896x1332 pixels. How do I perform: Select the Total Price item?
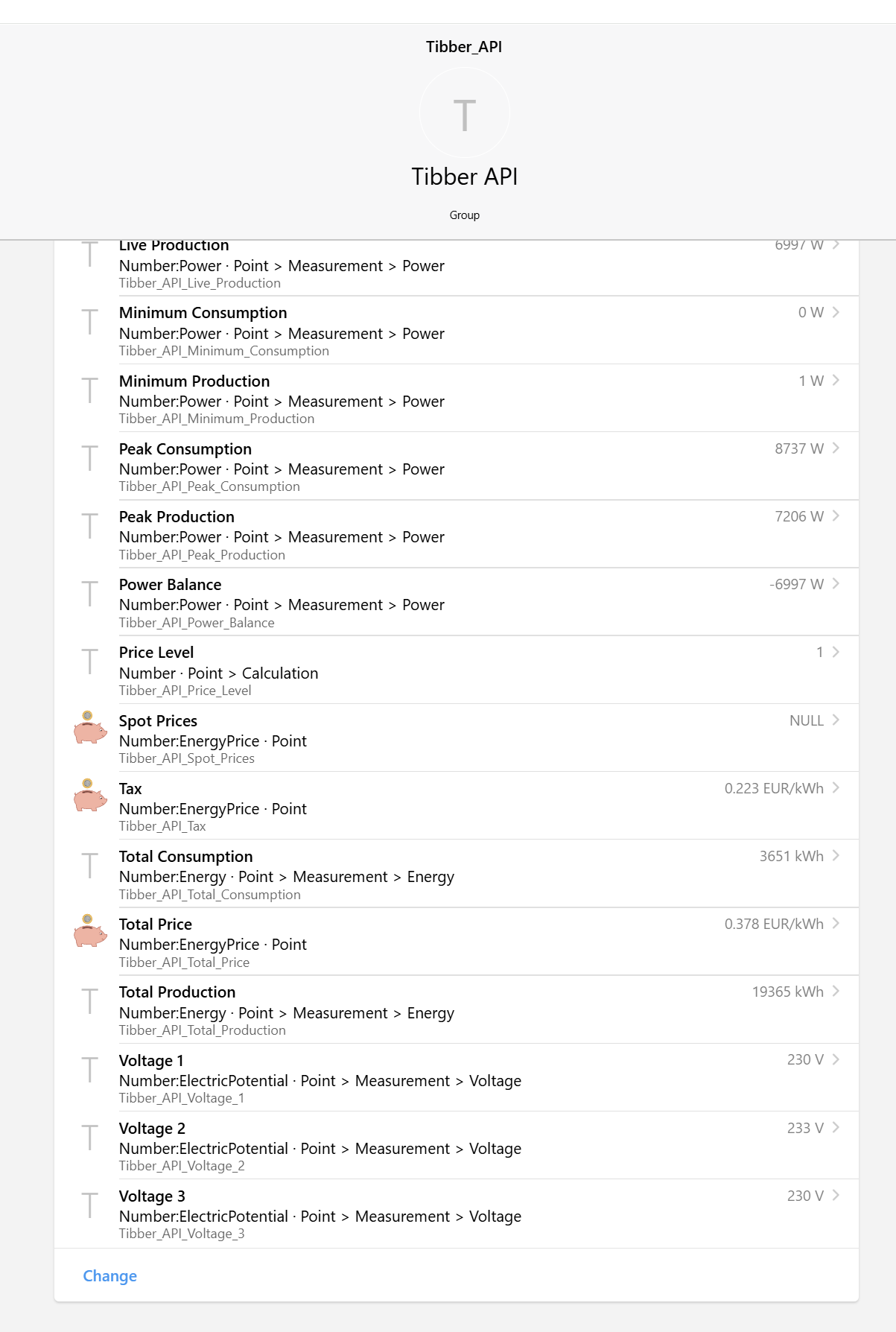(456, 941)
